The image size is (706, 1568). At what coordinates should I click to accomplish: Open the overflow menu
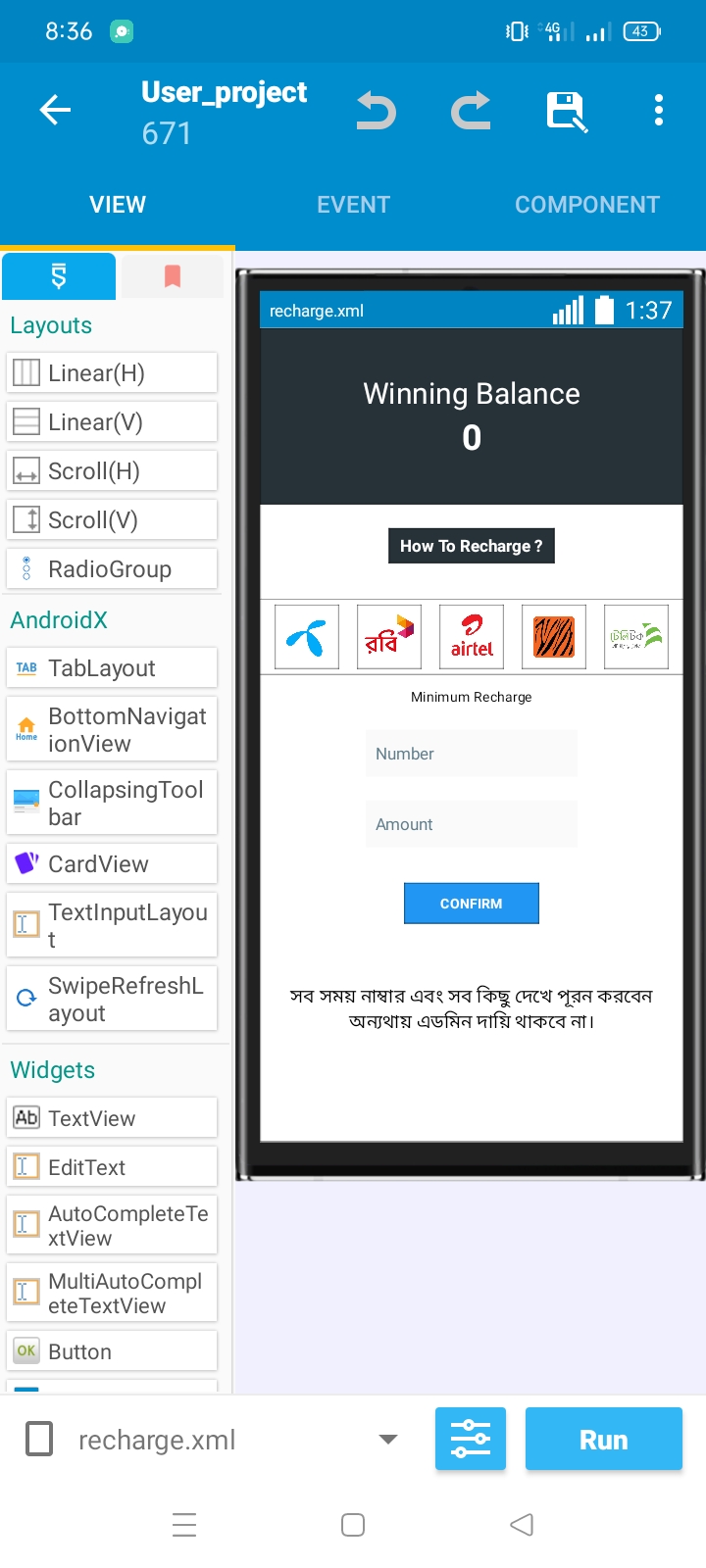[659, 110]
